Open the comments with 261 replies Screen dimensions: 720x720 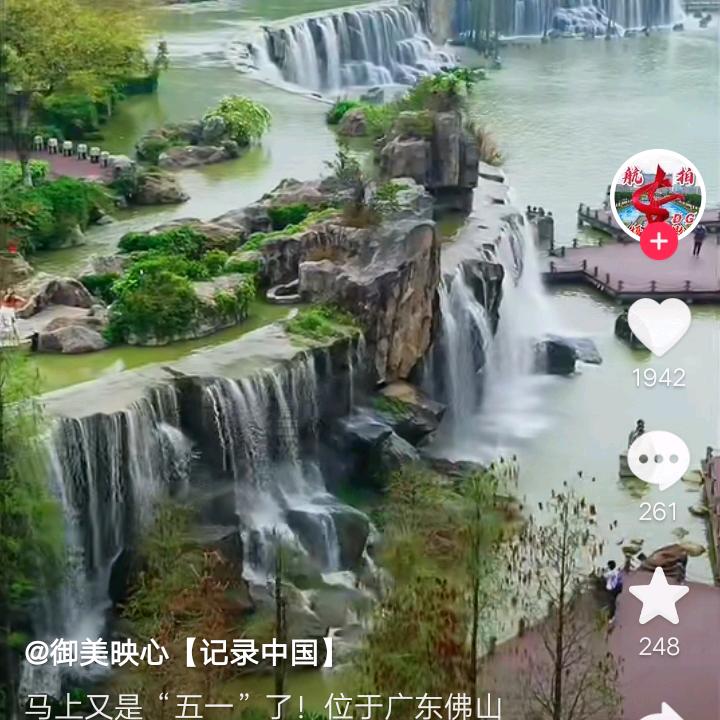pos(658,461)
